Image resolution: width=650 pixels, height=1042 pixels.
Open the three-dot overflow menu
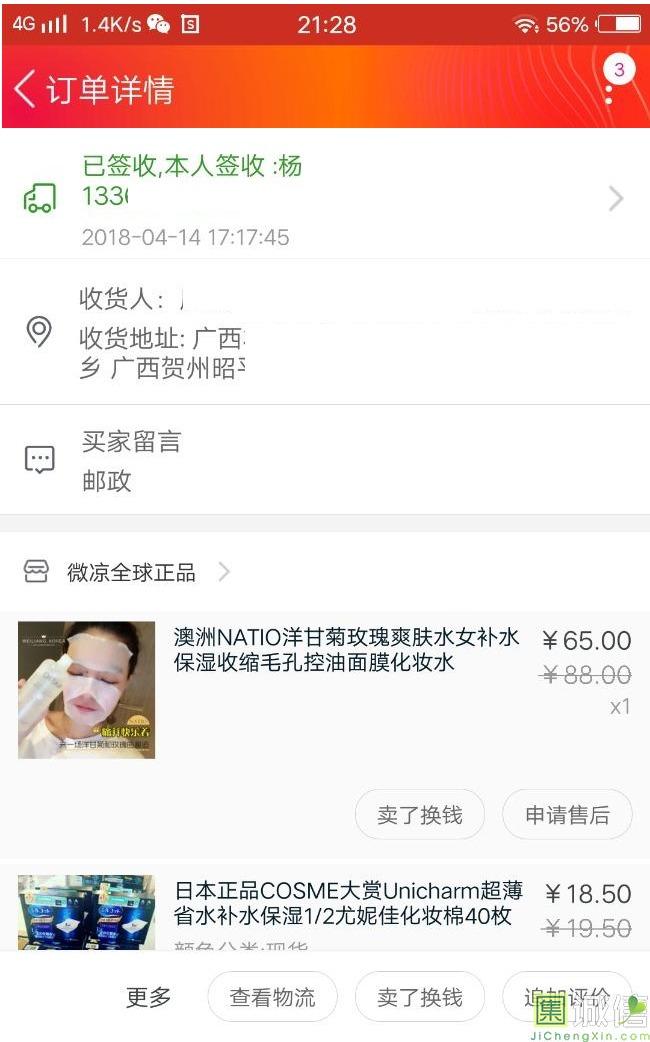point(609,91)
